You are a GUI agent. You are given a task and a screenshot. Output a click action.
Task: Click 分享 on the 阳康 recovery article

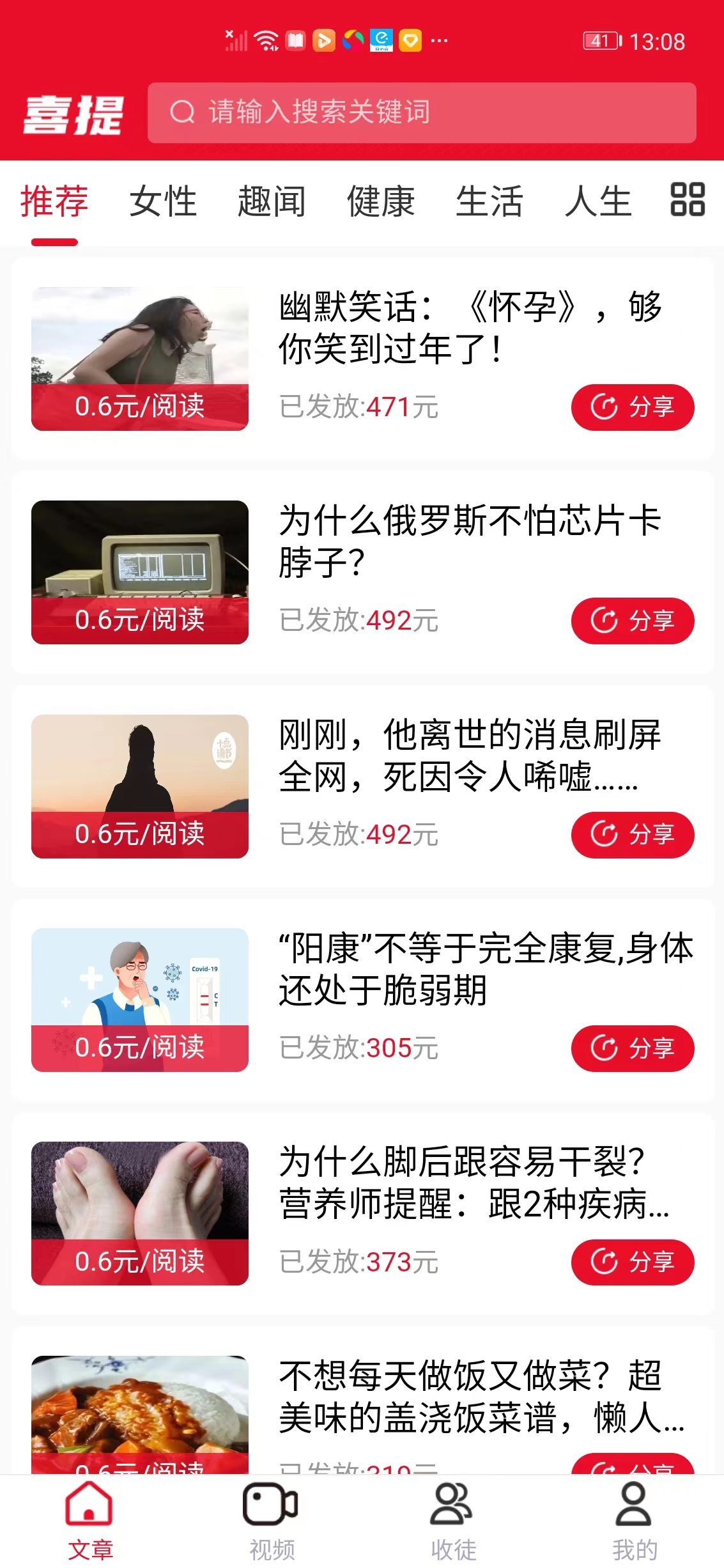[x=633, y=1048]
